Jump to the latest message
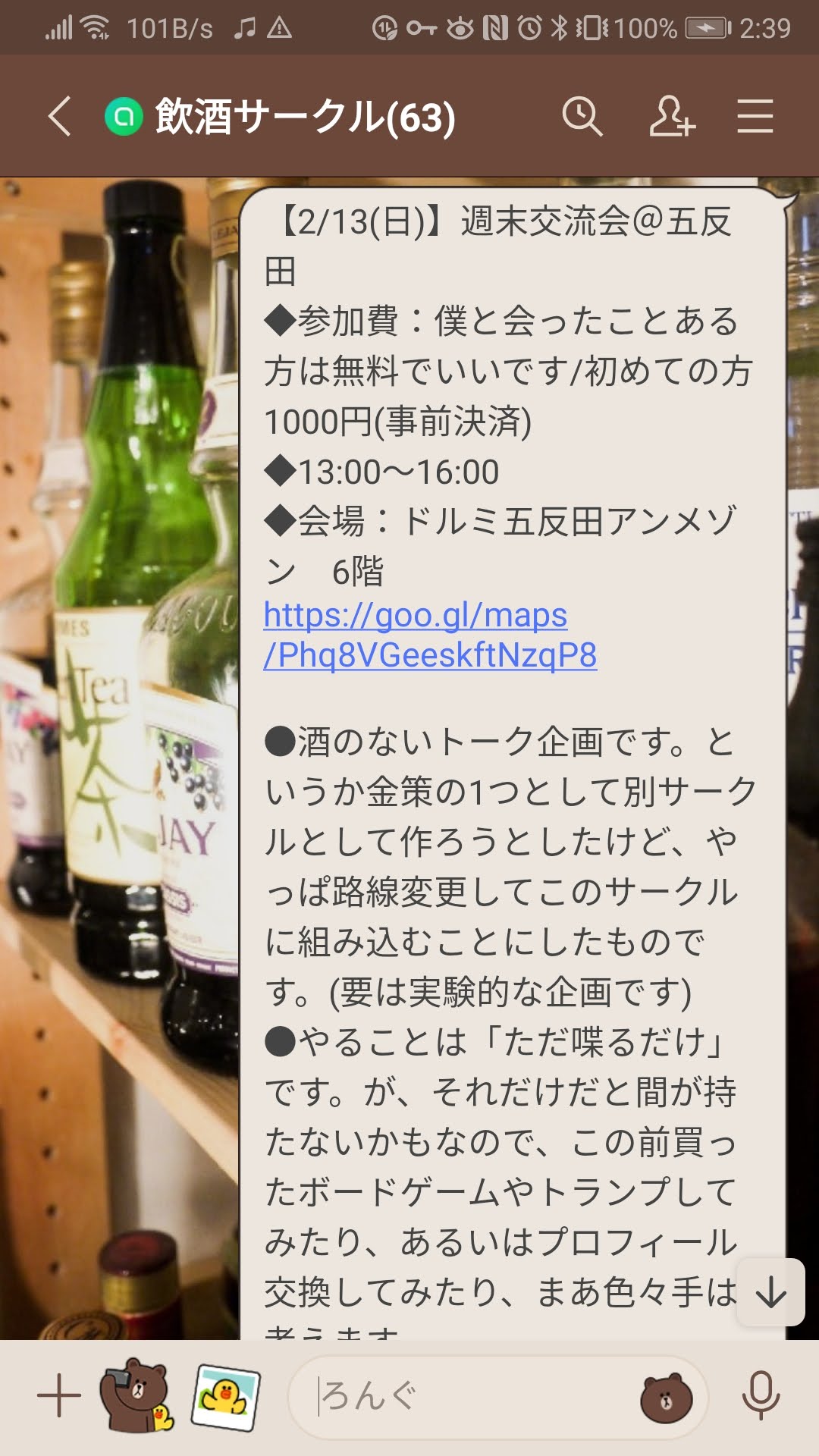Viewport: 819px width, 1456px height. pyautogui.click(x=770, y=1292)
